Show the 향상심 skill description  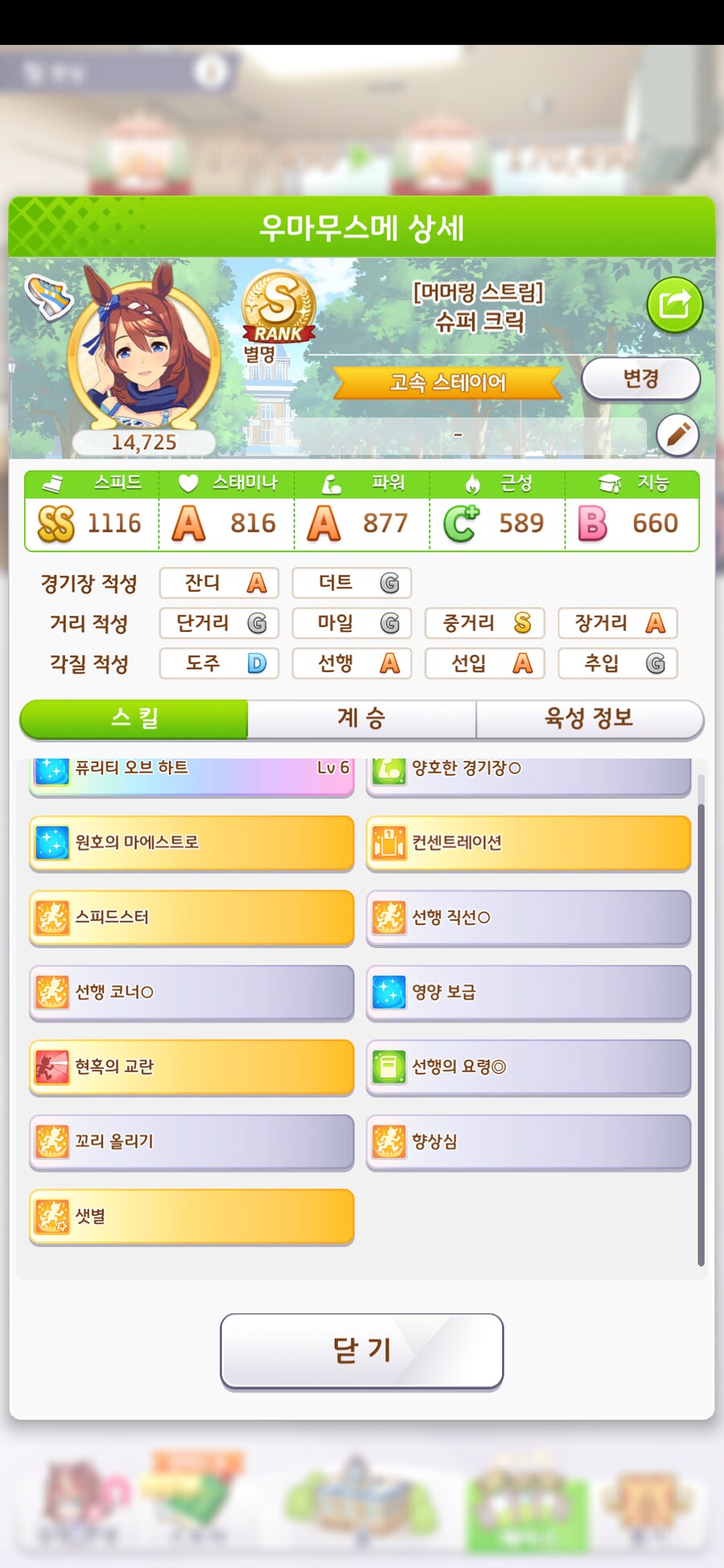coord(529,1142)
